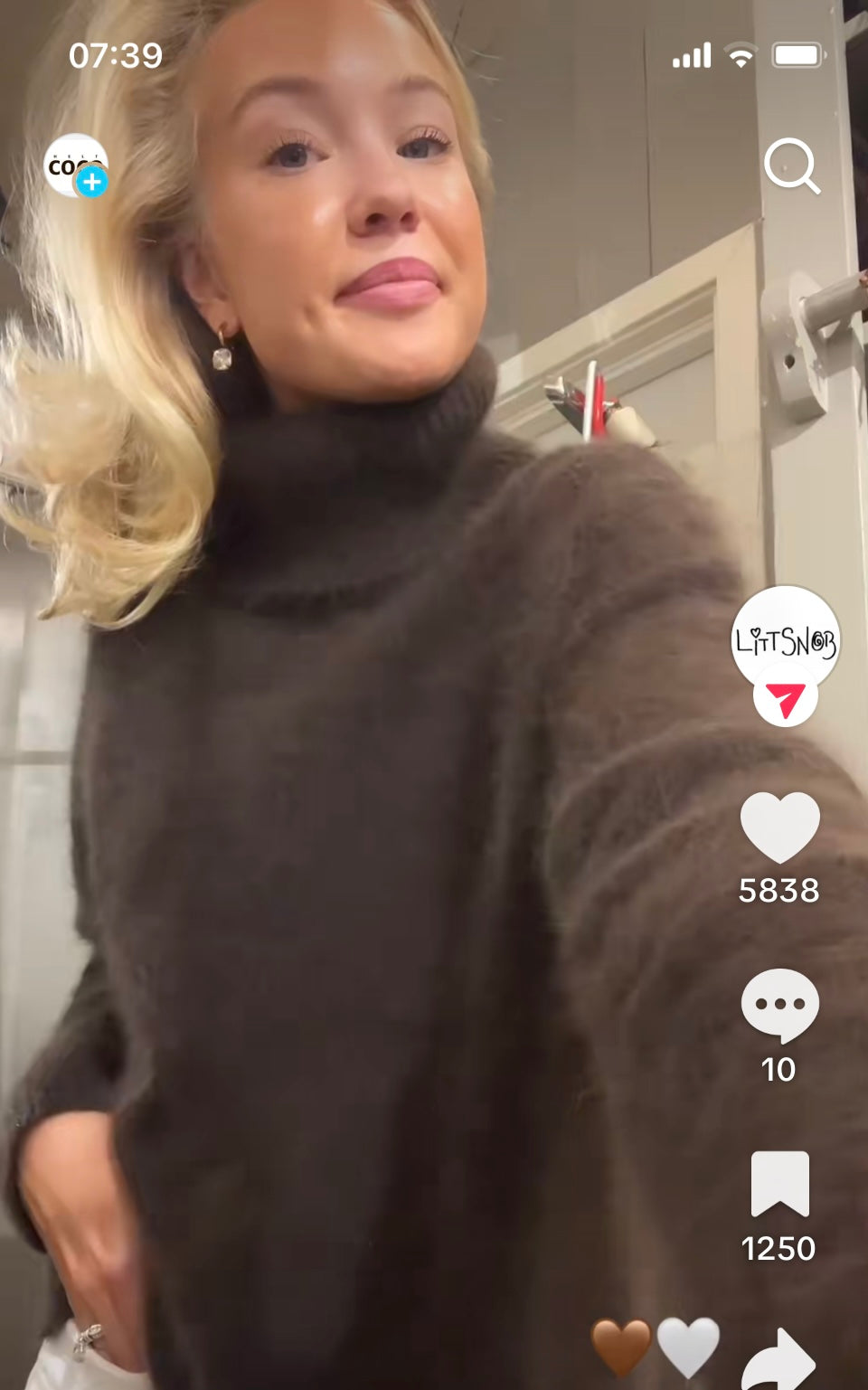Viewport: 868px width, 1390px height.
Task: Open the comments speech bubble
Action: tap(779, 1006)
